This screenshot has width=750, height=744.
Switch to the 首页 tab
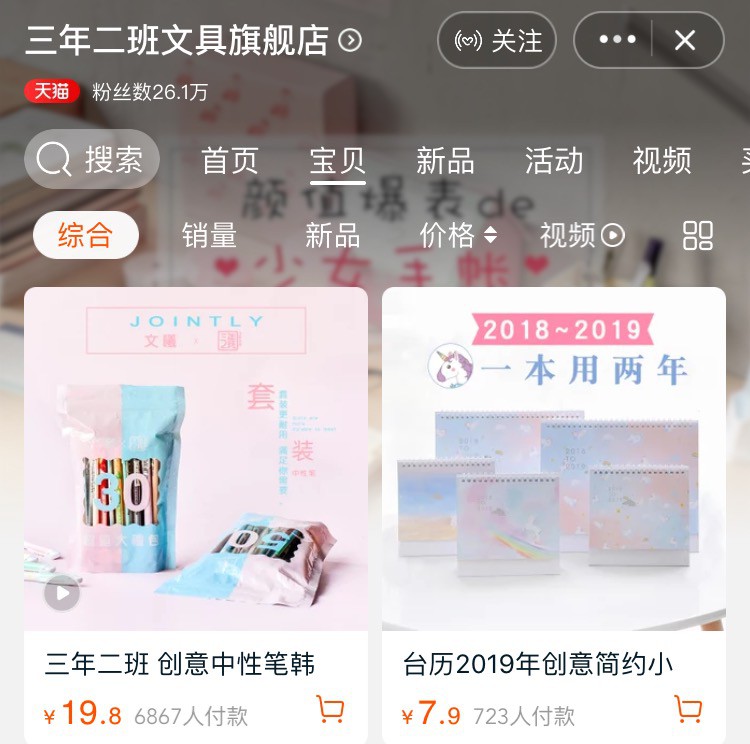coord(229,160)
